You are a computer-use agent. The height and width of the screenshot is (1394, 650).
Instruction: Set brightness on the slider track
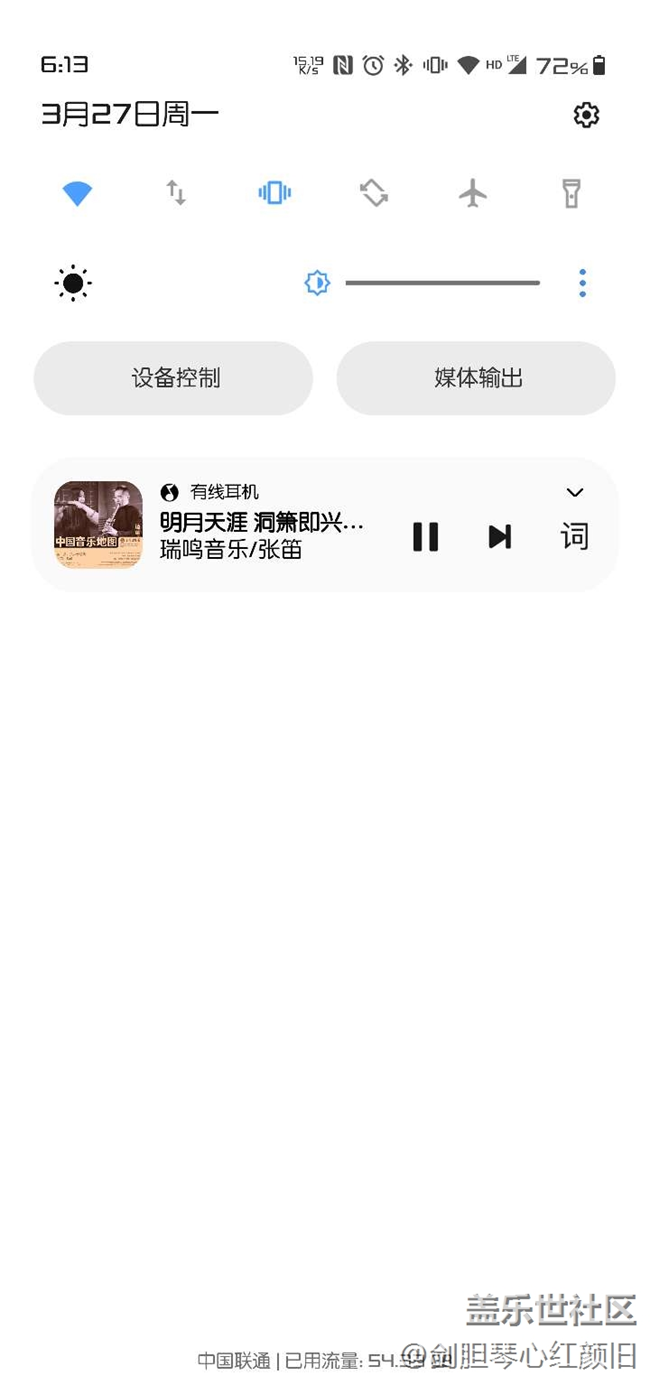442,283
